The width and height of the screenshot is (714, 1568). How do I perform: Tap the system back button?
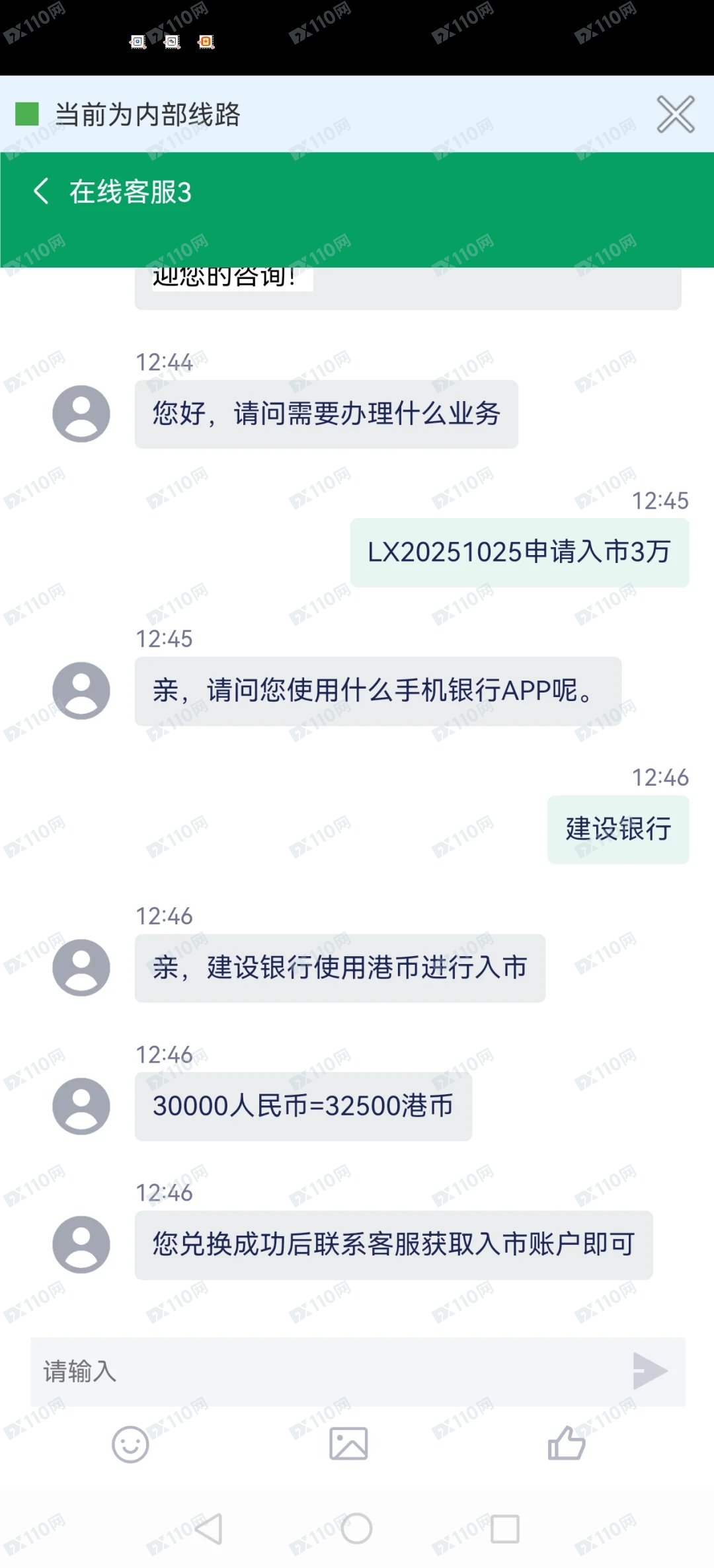[209, 1528]
